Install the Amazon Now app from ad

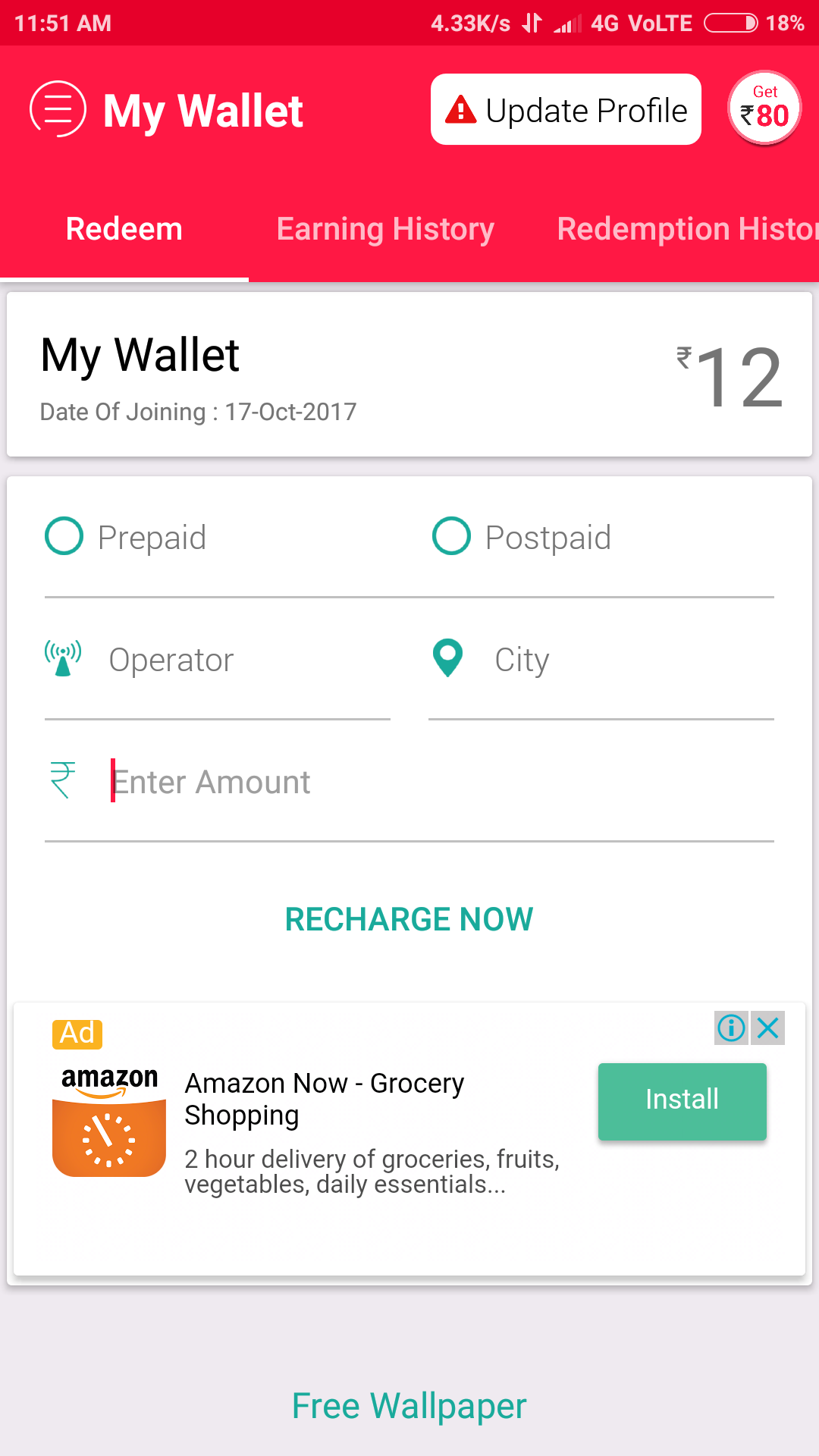click(x=682, y=1101)
